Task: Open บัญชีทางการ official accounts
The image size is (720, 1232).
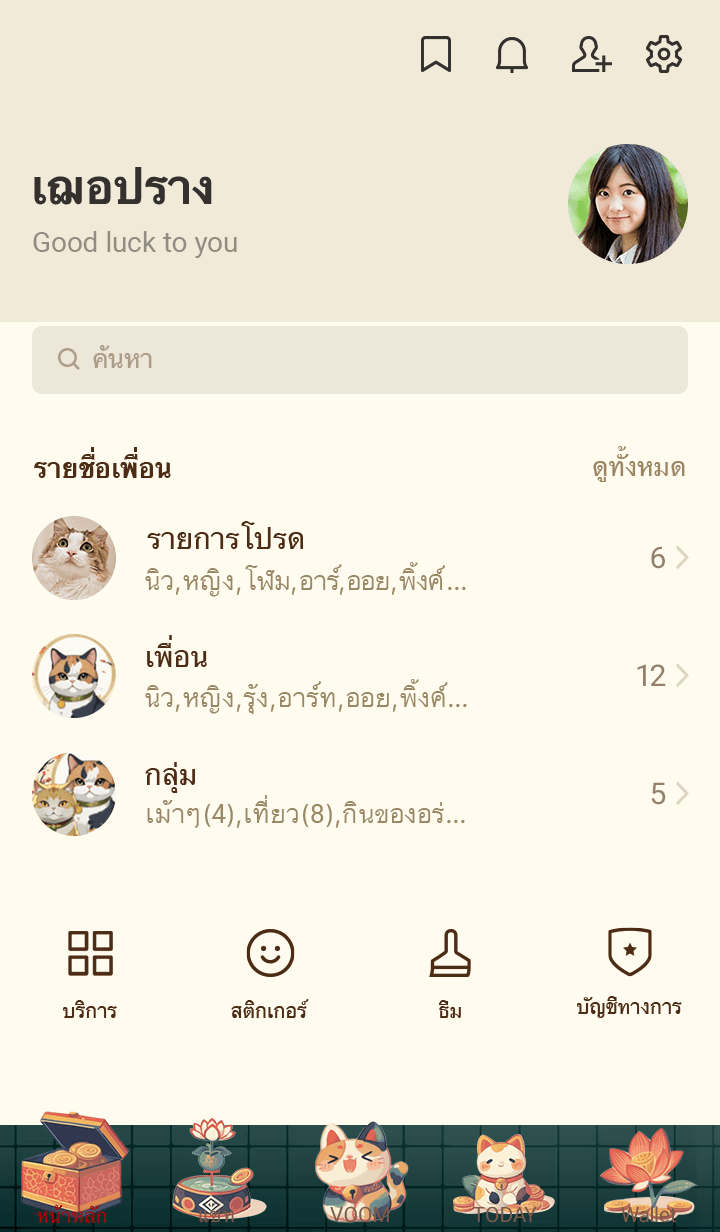Action: pyautogui.click(x=630, y=970)
